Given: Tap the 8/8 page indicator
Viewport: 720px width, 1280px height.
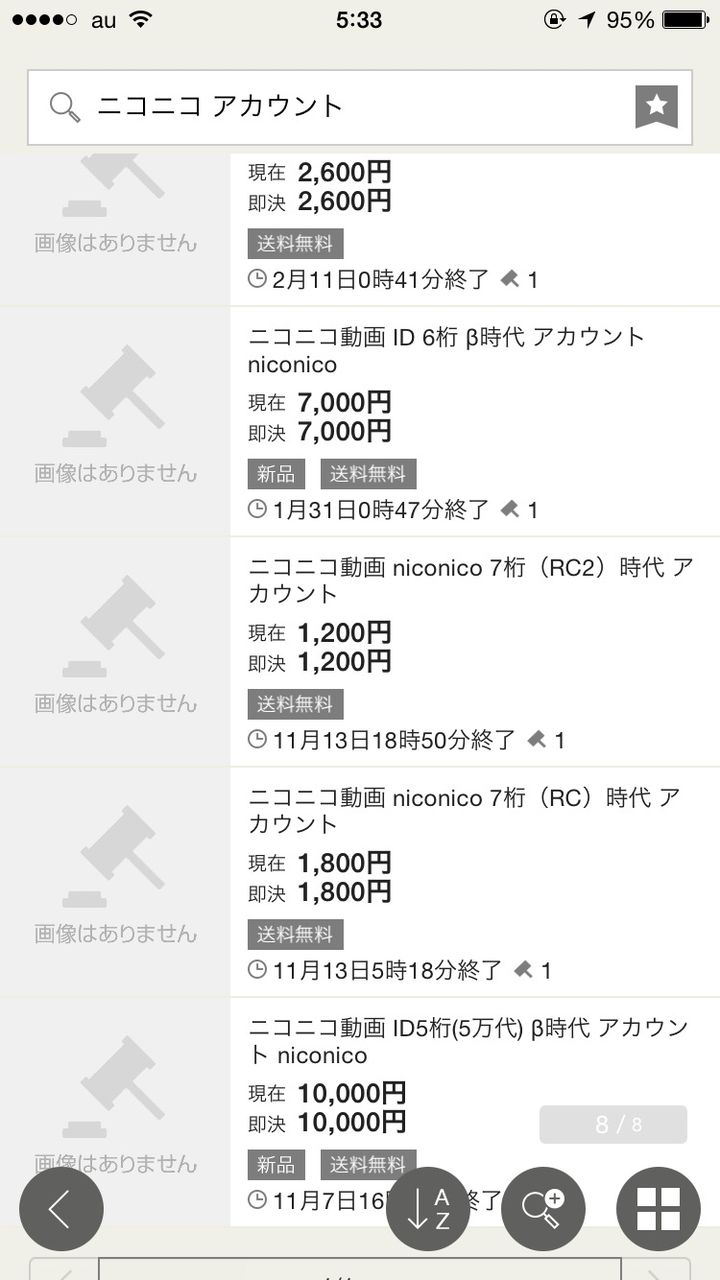Looking at the screenshot, I should (615, 1124).
